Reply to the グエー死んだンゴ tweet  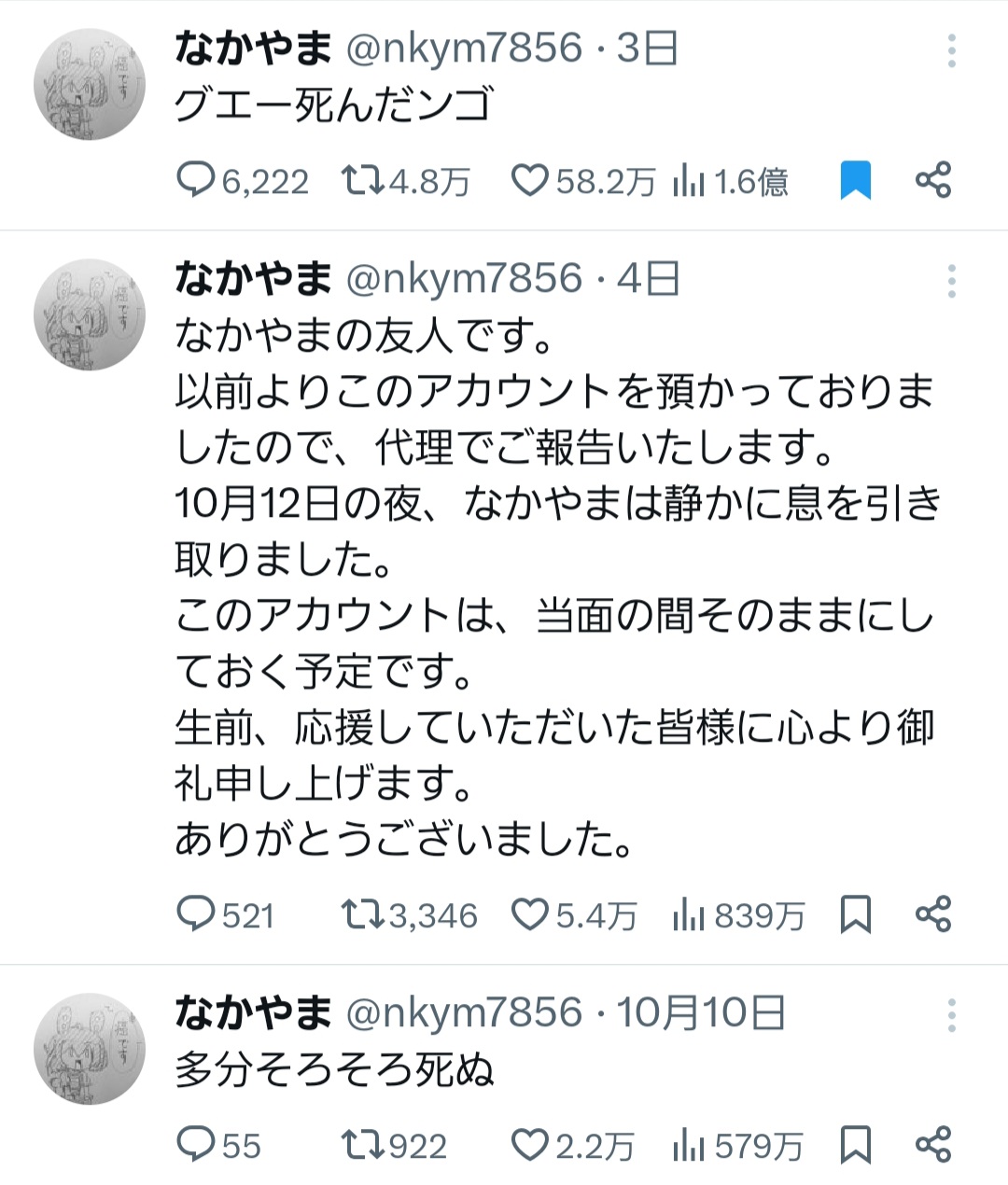pyautogui.click(x=195, y=180)
